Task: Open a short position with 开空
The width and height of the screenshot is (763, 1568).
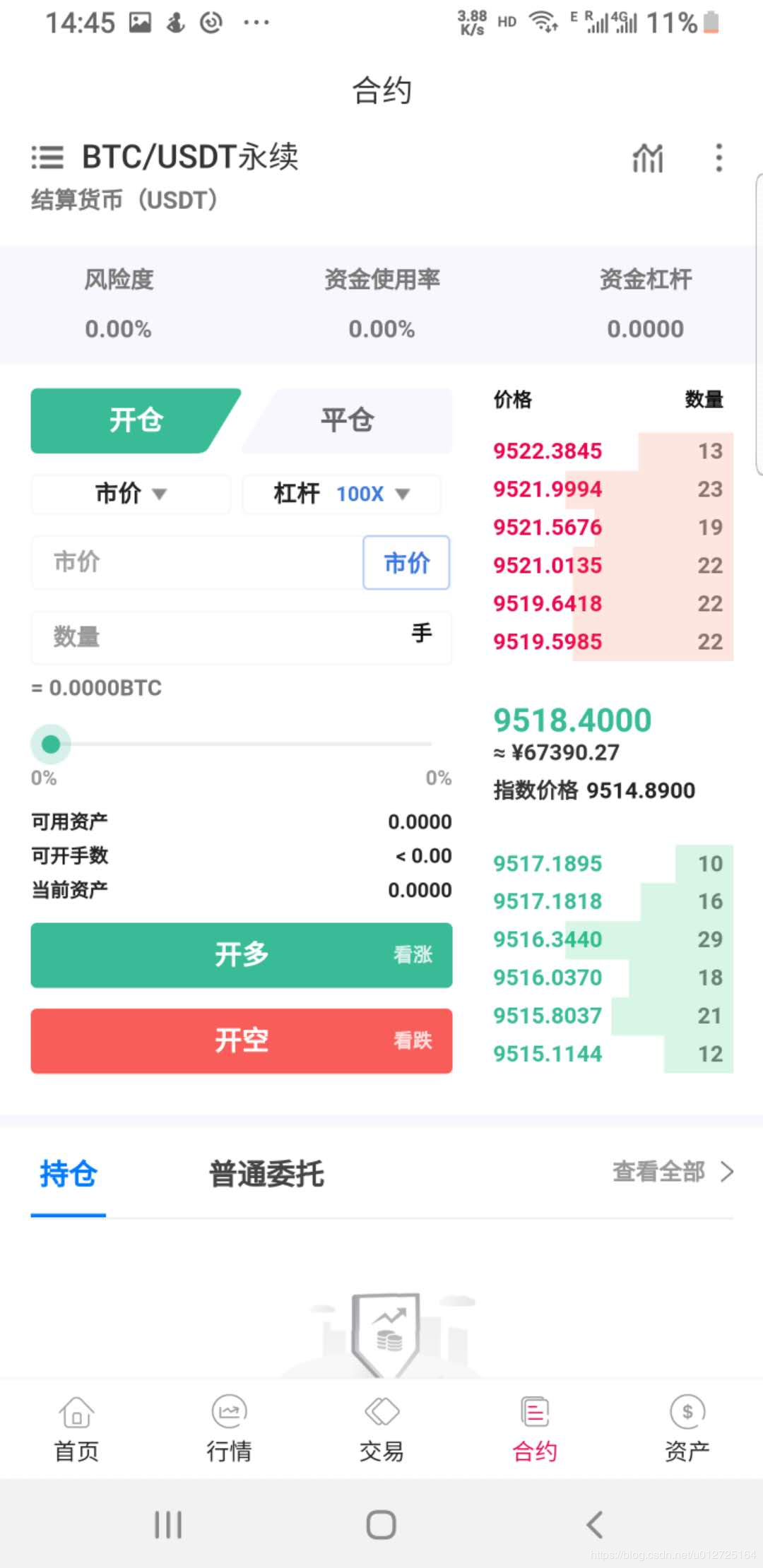Action: tap(242, 1041)
